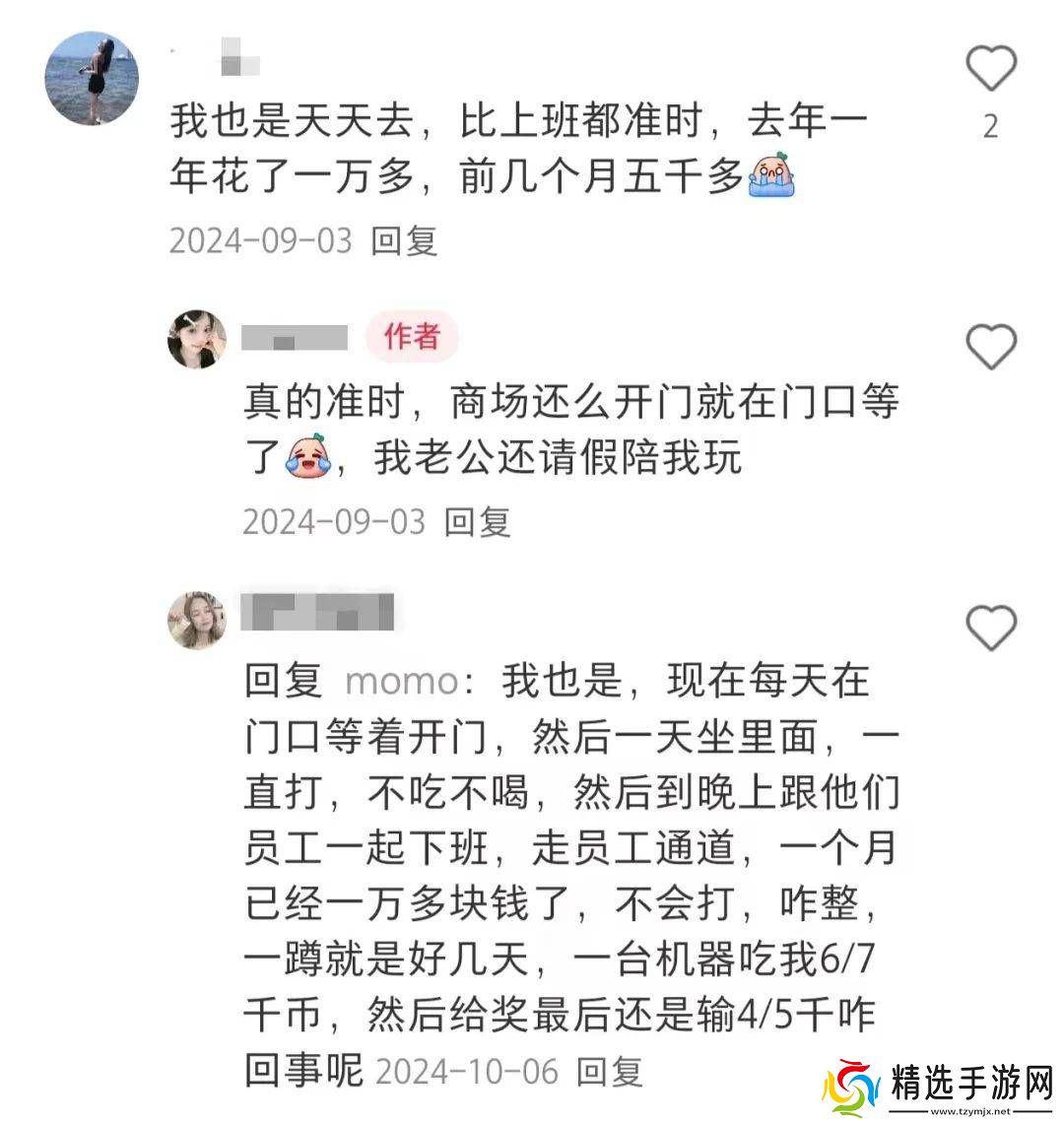Tap 回复 under the 我也是天天去 comment

[404, 240]
